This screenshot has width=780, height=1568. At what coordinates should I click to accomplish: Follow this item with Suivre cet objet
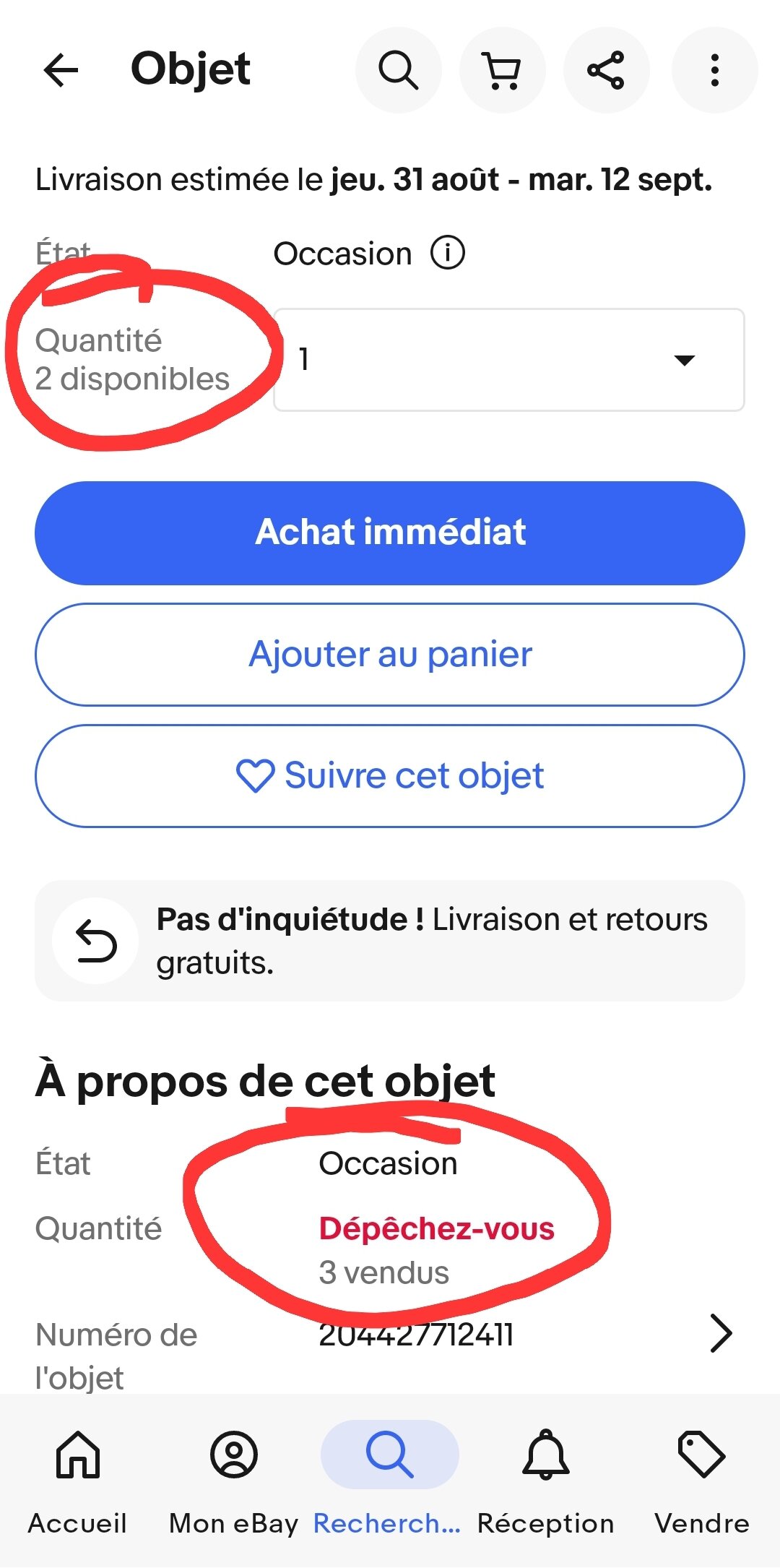(x=390, y=776)
